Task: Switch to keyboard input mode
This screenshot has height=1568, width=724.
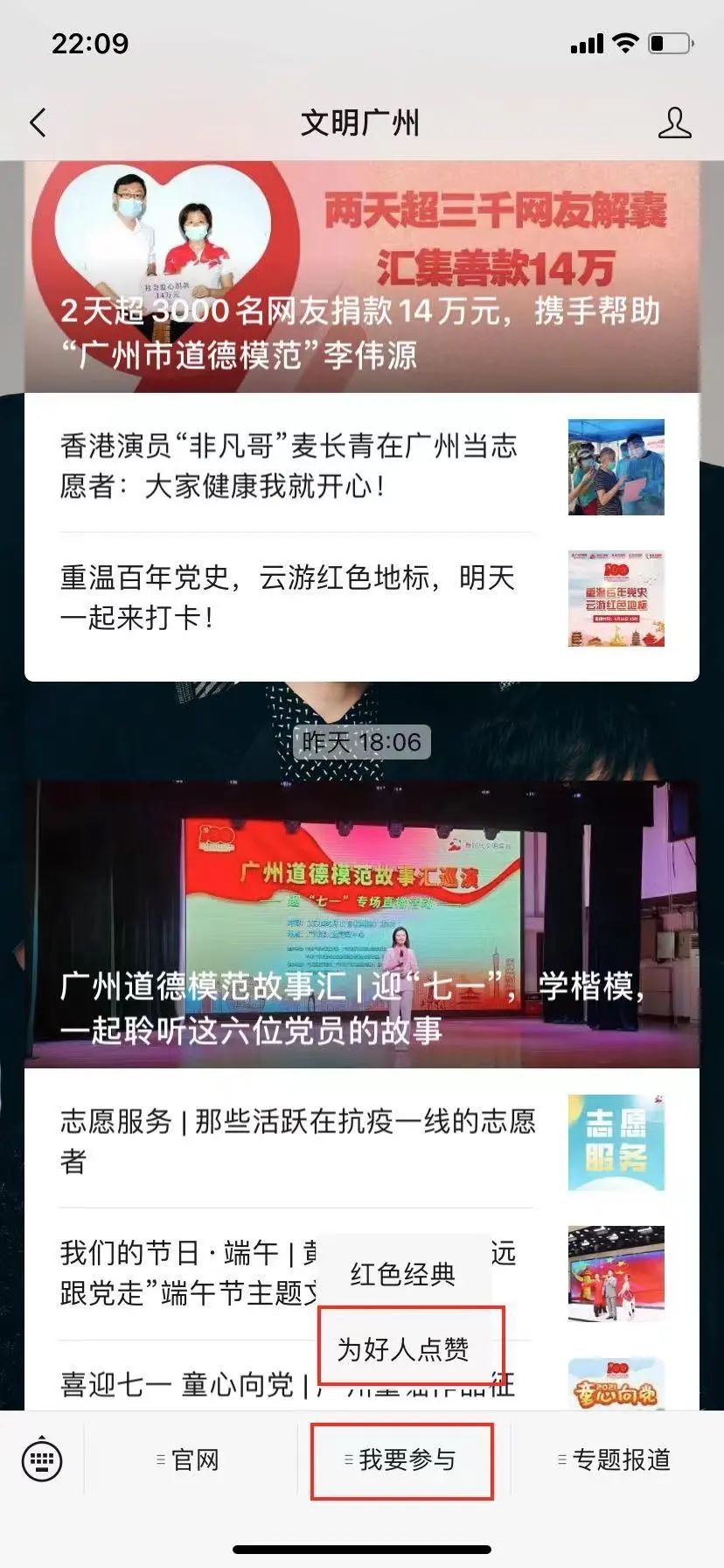Action: pyautogui.click(x=41, y=1459)
